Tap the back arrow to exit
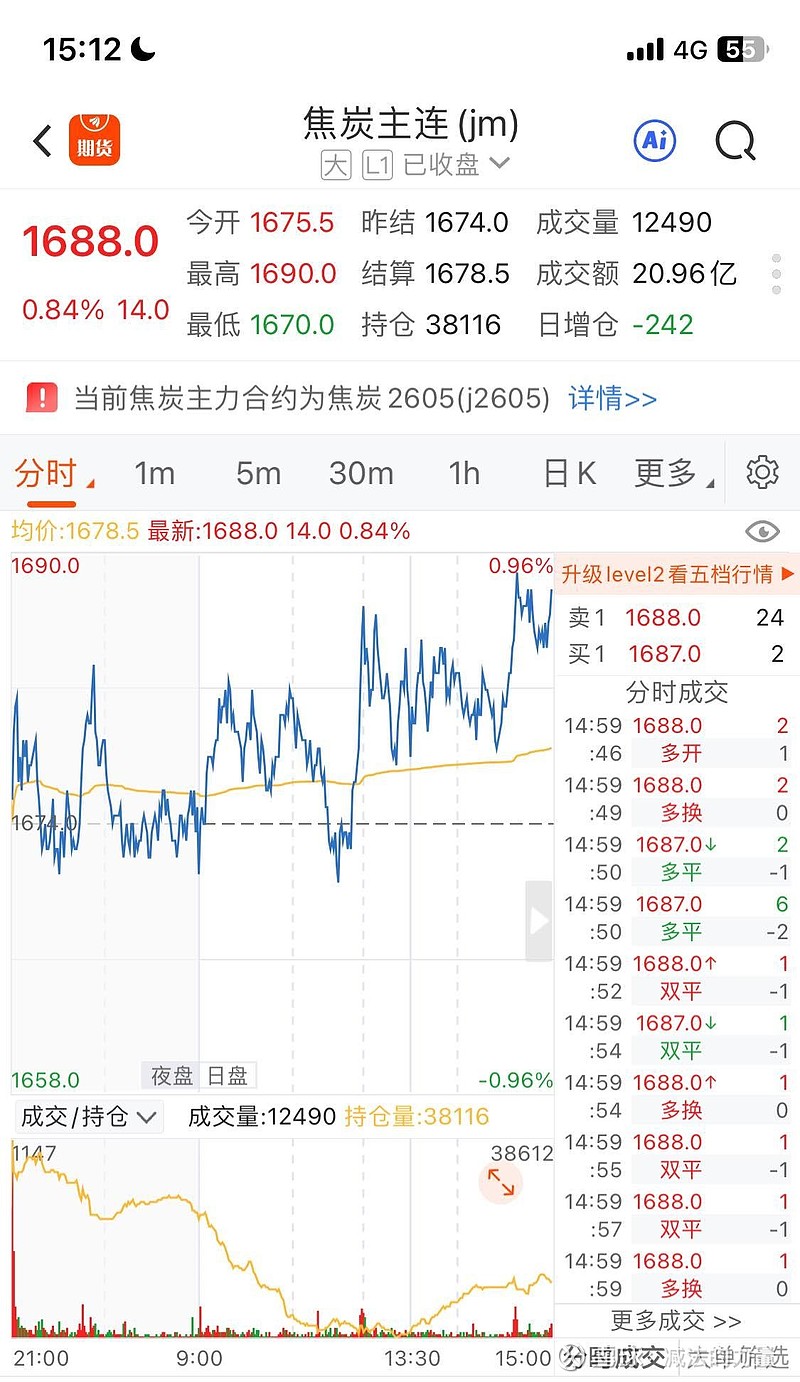800x1382 pixels. click(40, 140)
